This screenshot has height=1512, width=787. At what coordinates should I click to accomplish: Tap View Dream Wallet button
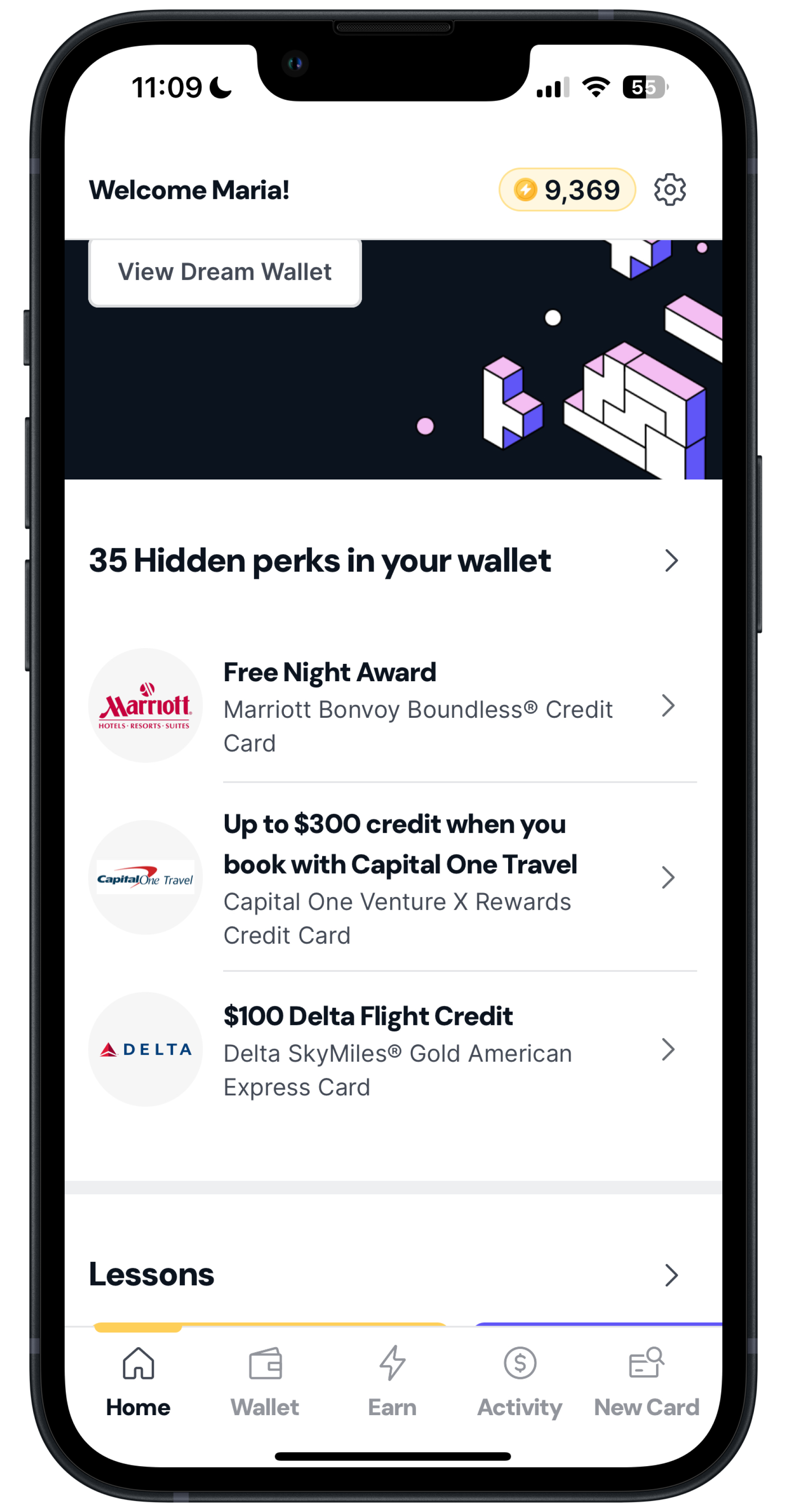click(225, 272)
